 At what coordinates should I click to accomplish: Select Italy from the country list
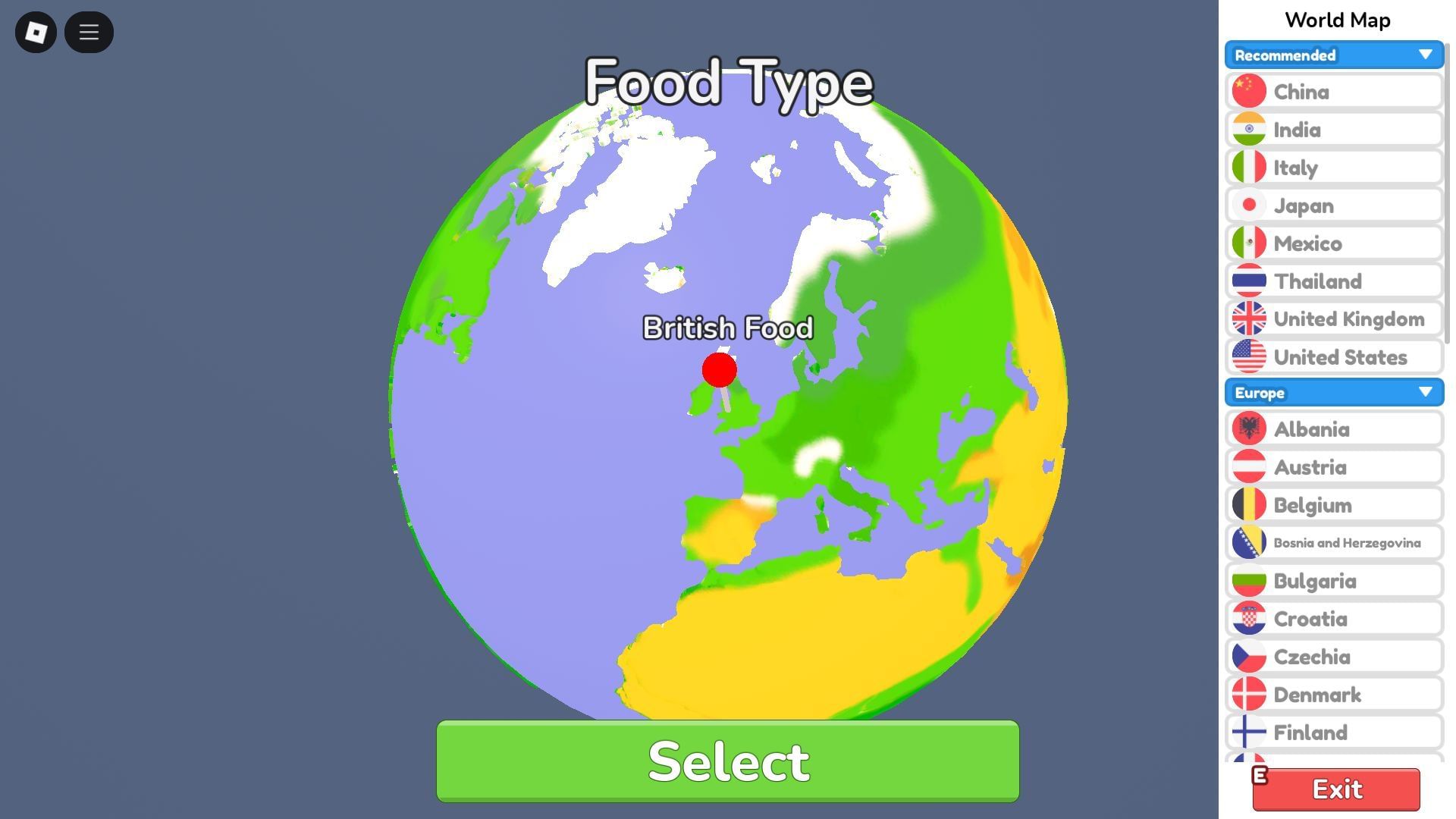1333,168
